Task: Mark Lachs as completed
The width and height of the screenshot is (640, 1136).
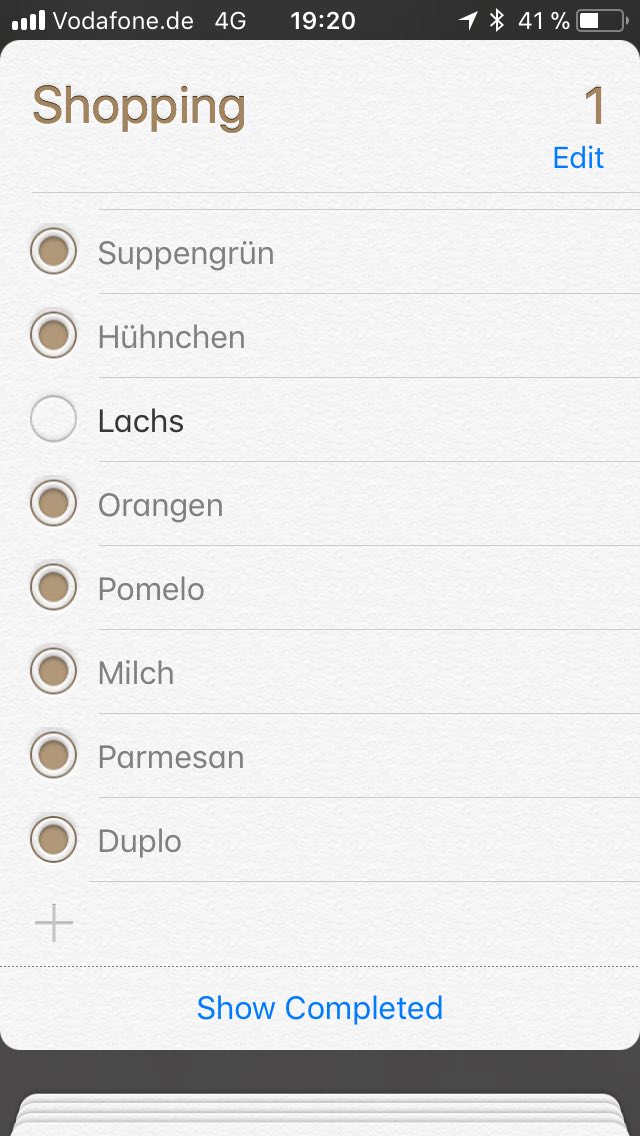Action: coord(54,420)
